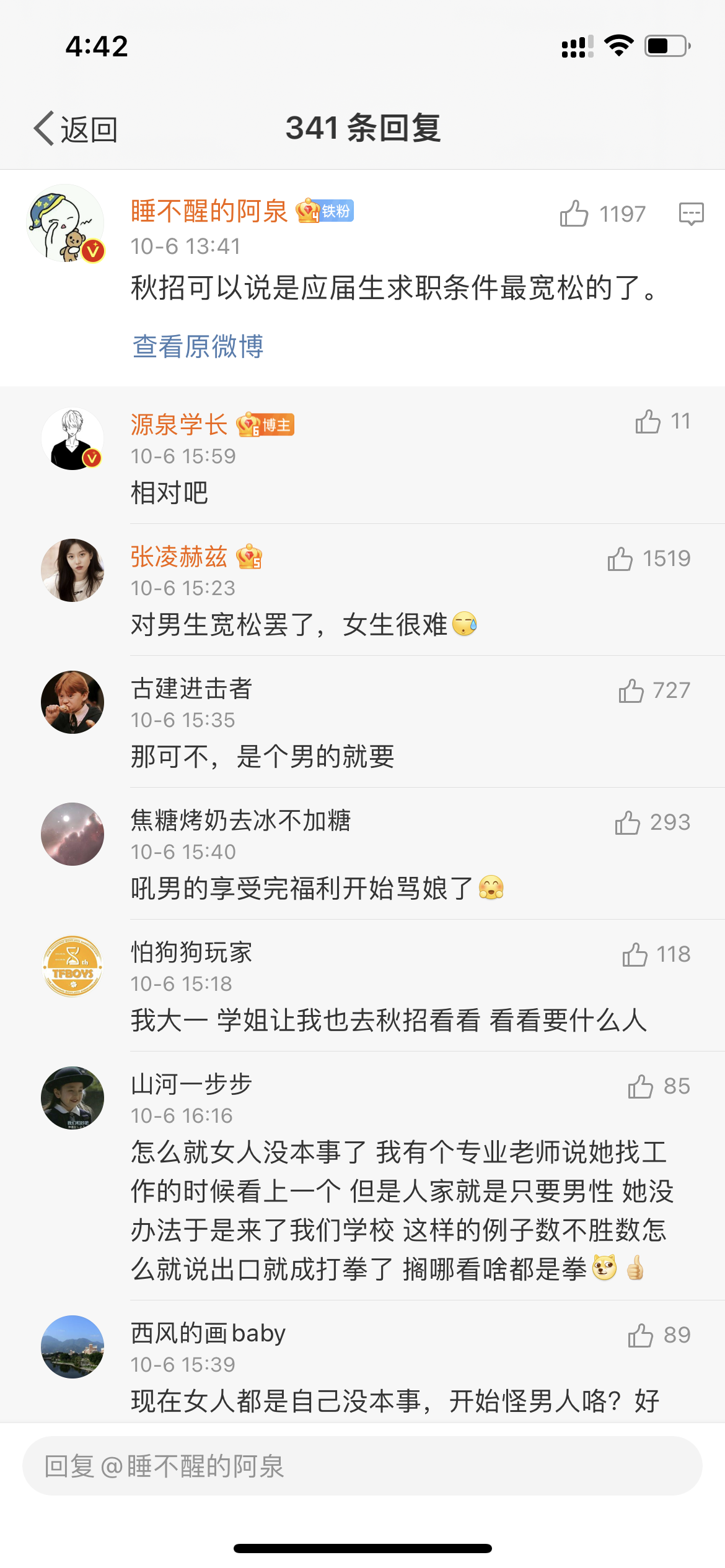Open 源泉学长's profile via username
Screen dimensions: 725x1568
[178, 425]
